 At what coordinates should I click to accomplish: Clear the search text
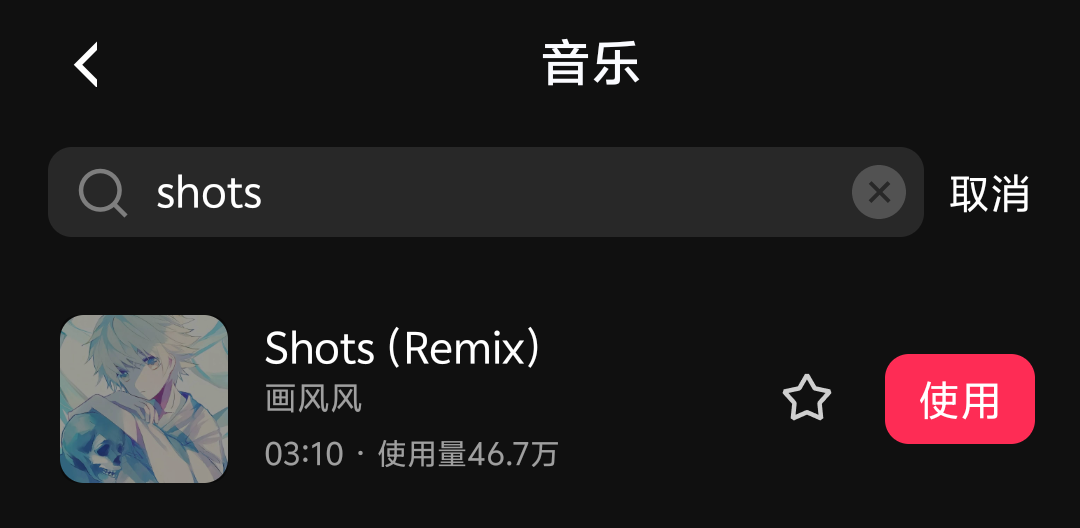878,192
